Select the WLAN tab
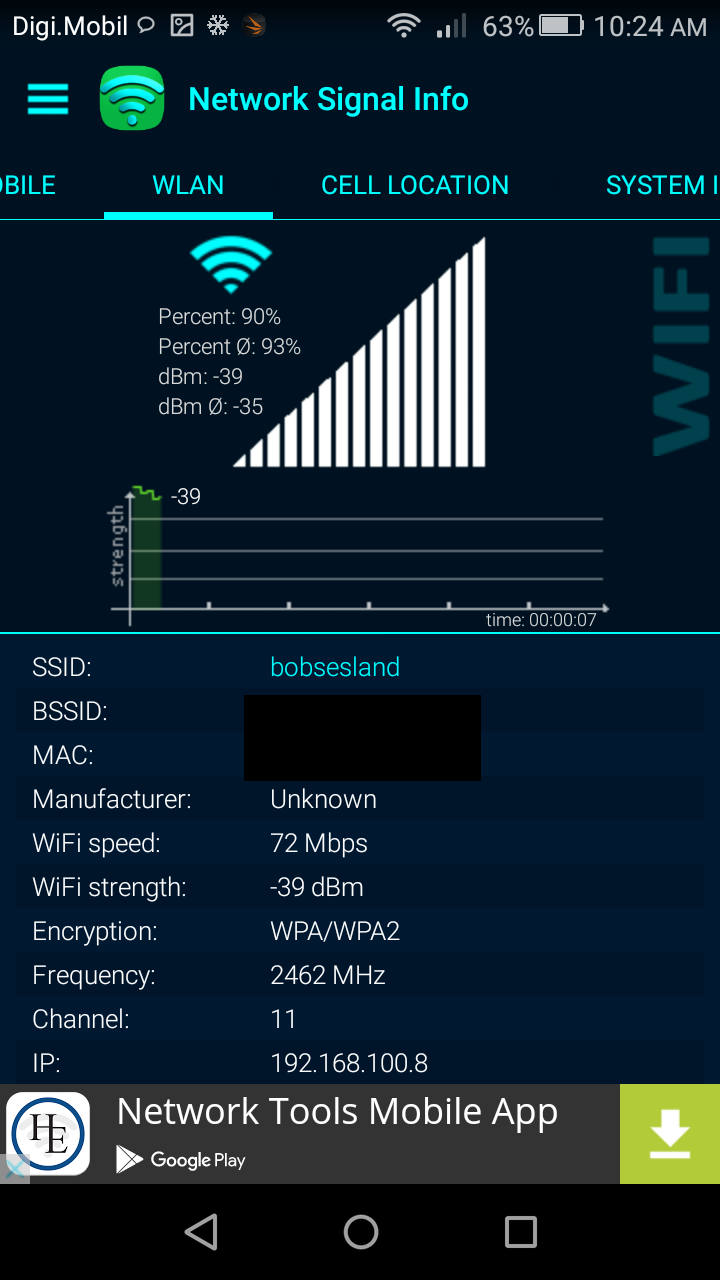Screen dimensions: 720x1280 pos(188,185)
